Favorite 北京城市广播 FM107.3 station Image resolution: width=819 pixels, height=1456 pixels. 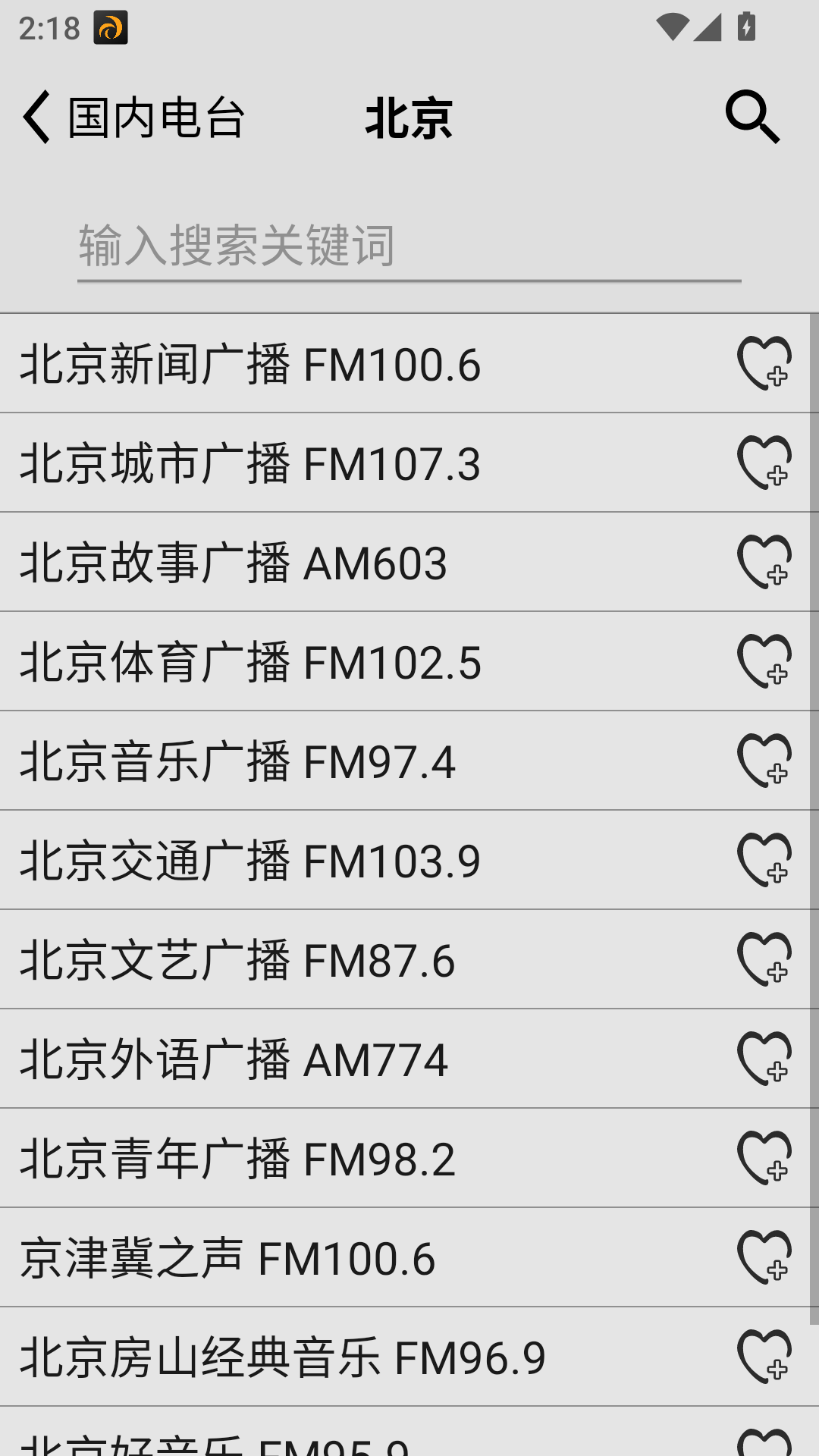766,464
